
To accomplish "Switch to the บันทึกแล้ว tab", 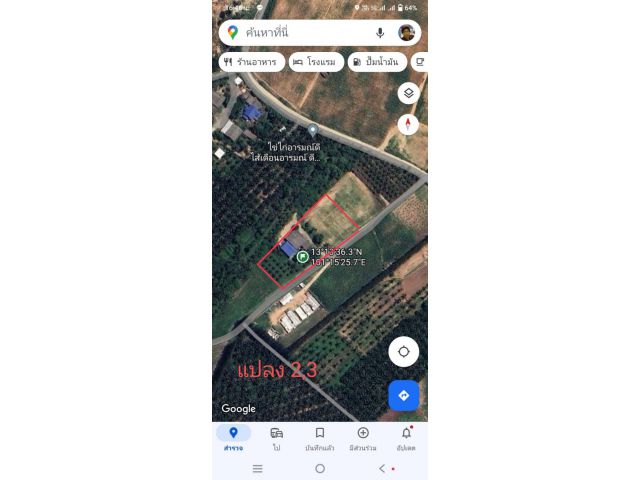I will (319, 439).
